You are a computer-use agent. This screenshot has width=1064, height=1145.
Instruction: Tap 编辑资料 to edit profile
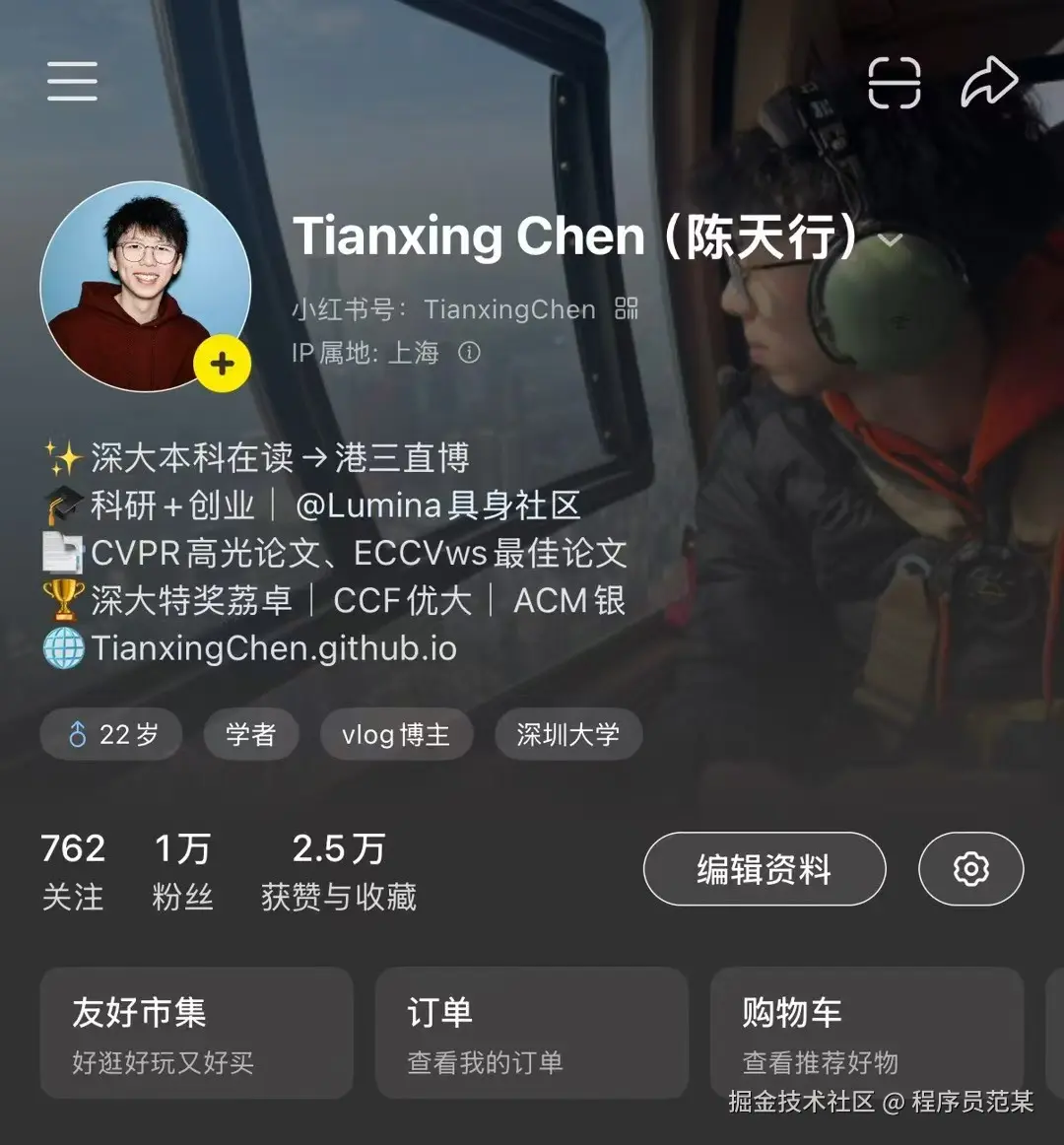click(764, 869)
